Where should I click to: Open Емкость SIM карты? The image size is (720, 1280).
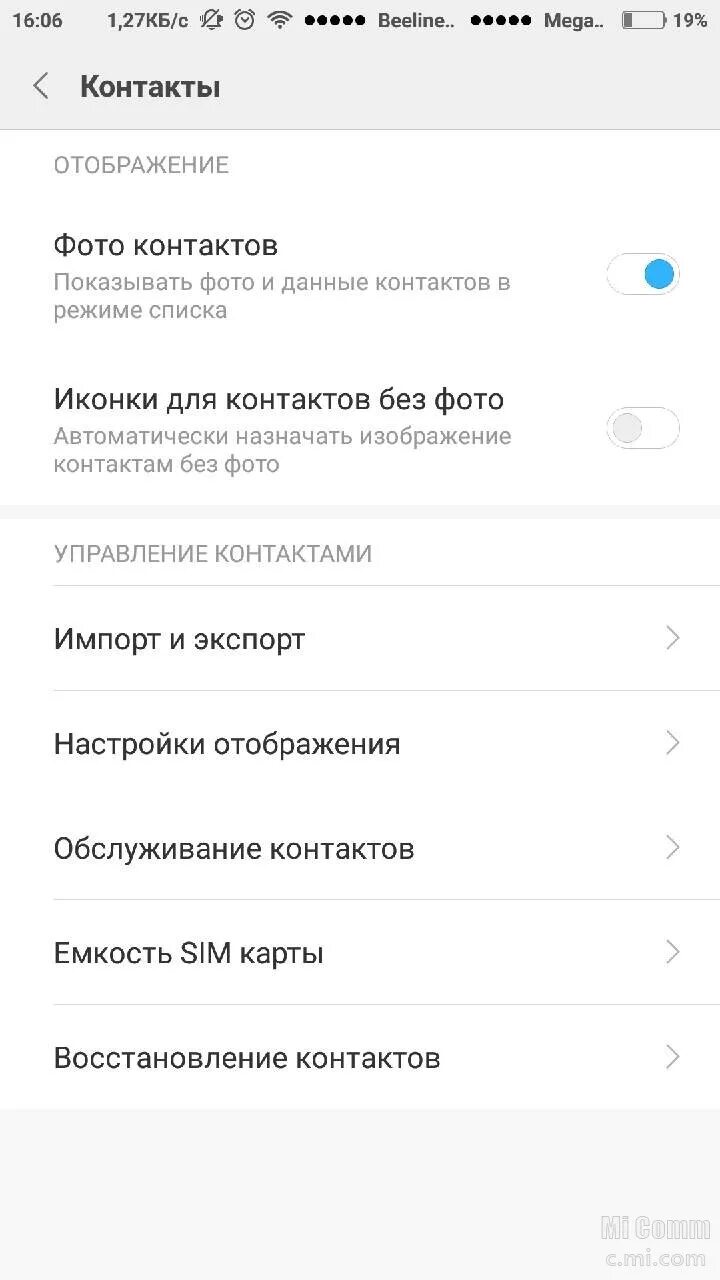click(x=360, y=953)
